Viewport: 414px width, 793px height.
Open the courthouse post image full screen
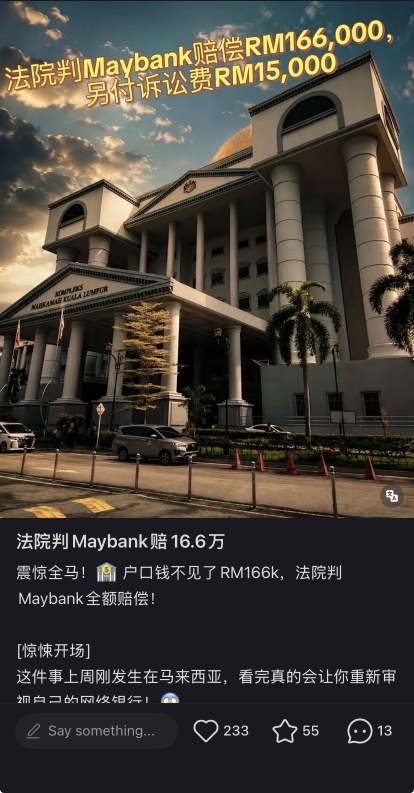[207, 259]
